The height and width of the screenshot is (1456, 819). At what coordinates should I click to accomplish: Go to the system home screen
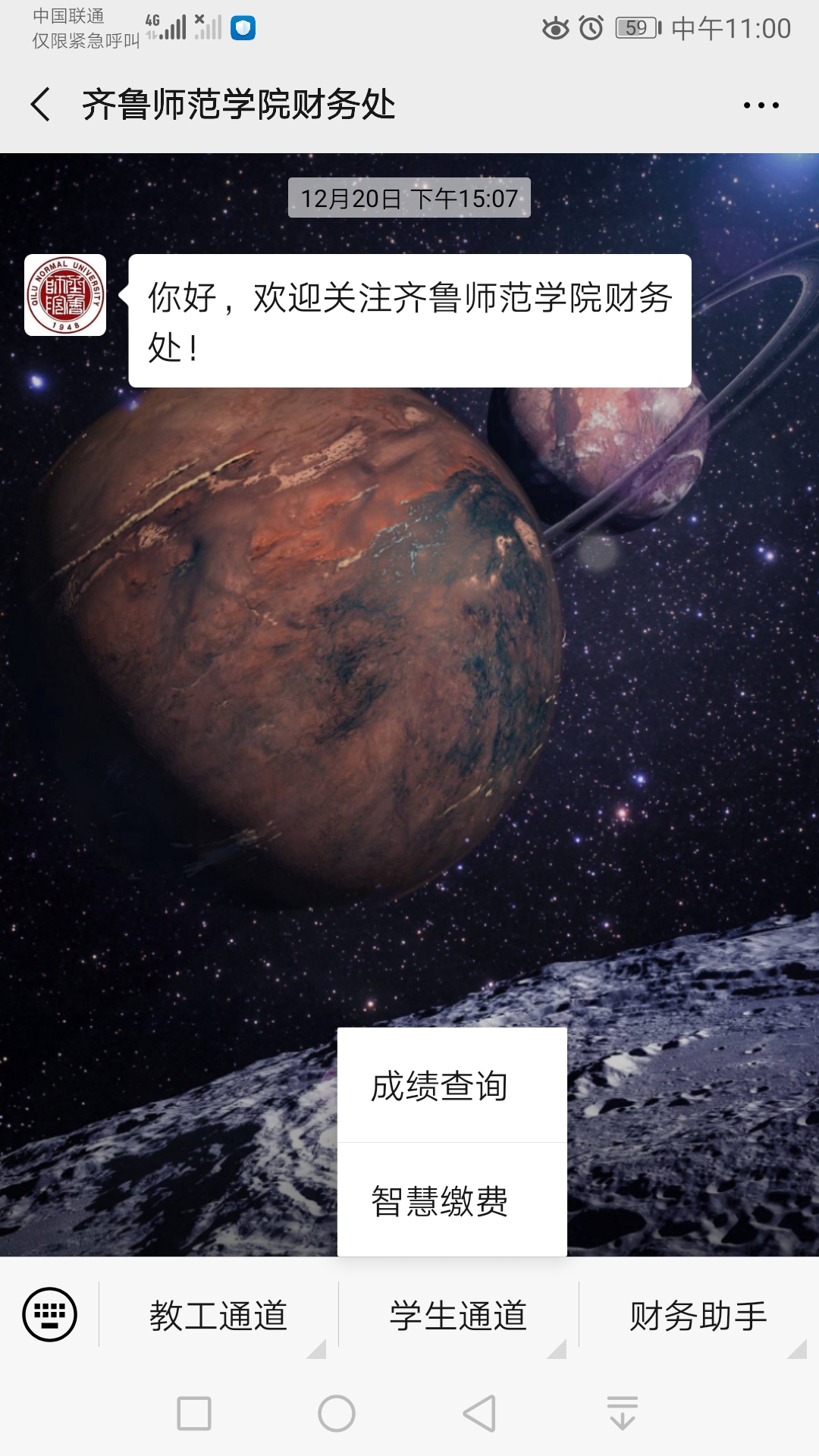point(337,1414)
